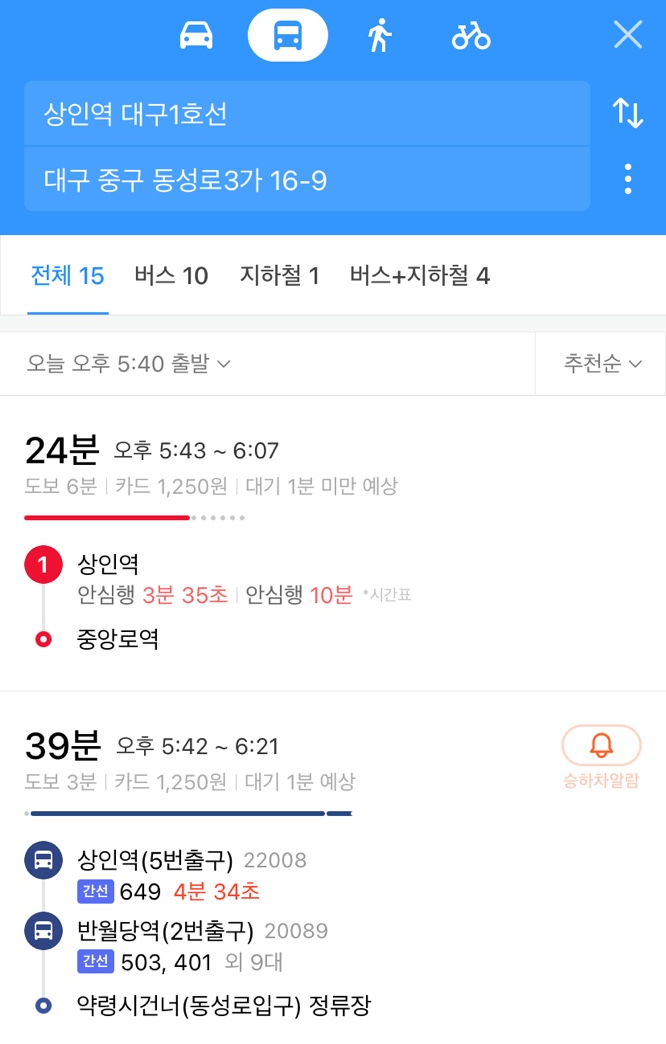Switch to car directions mode
This screenshot has height=1044, width=666.
196,35
